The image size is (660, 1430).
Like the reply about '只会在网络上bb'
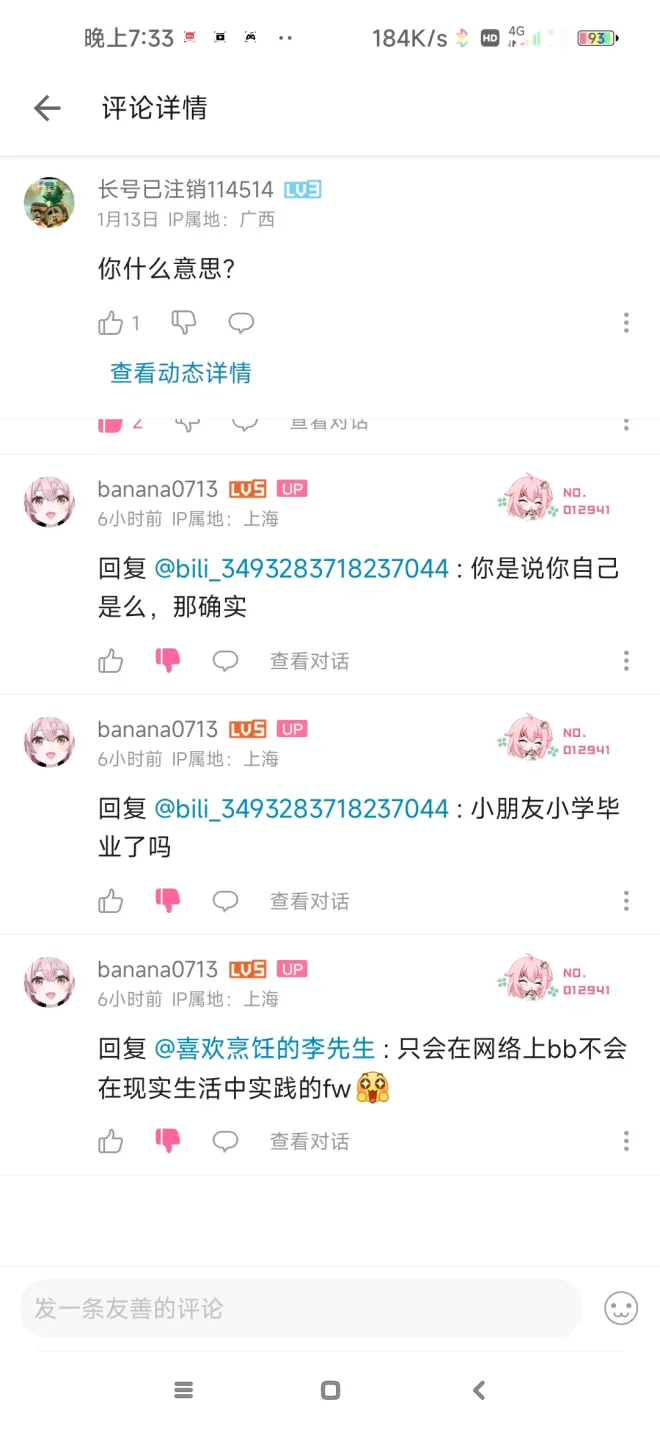111,1141
